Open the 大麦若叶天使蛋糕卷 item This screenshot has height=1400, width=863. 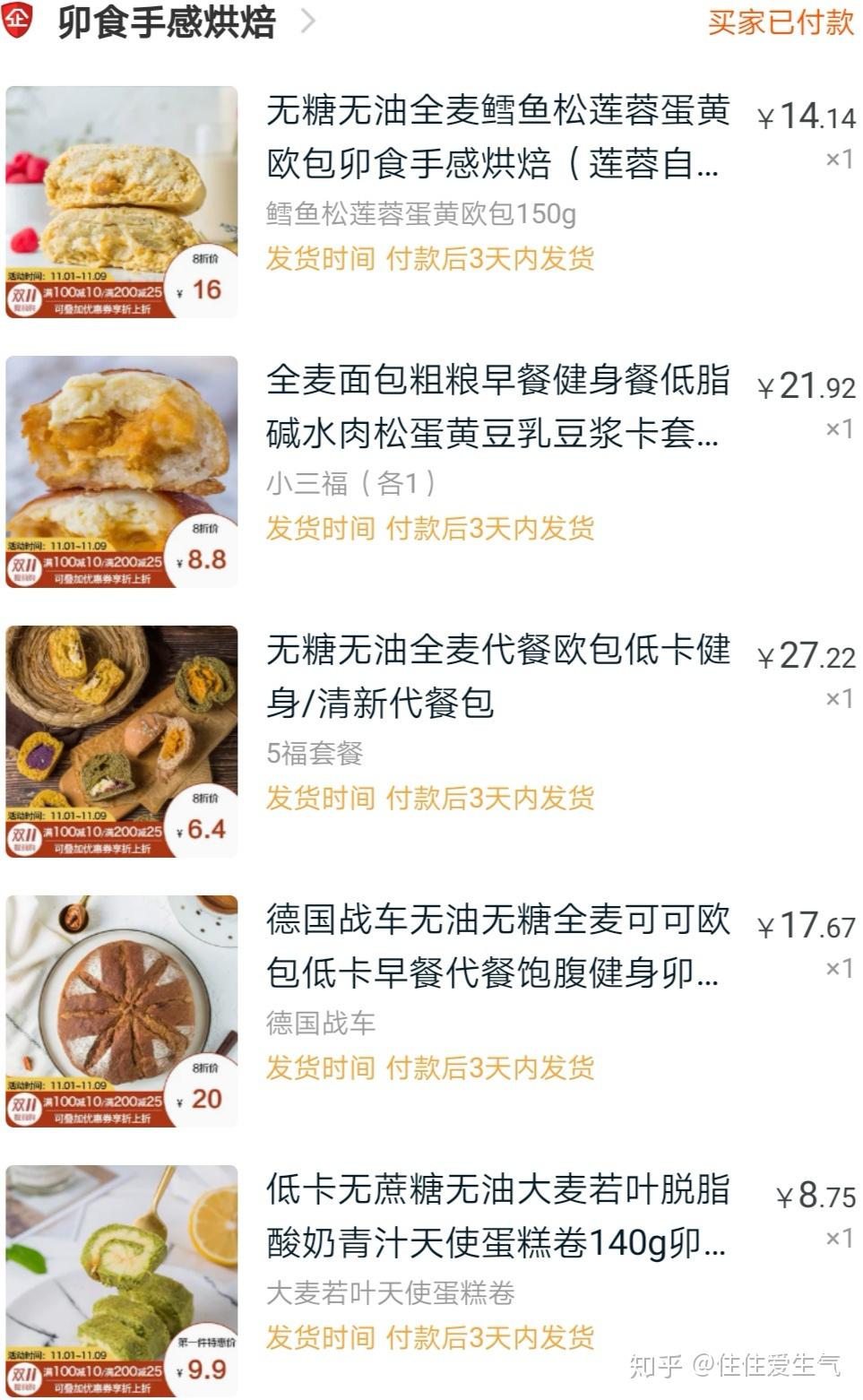(x=497, y=1216)
